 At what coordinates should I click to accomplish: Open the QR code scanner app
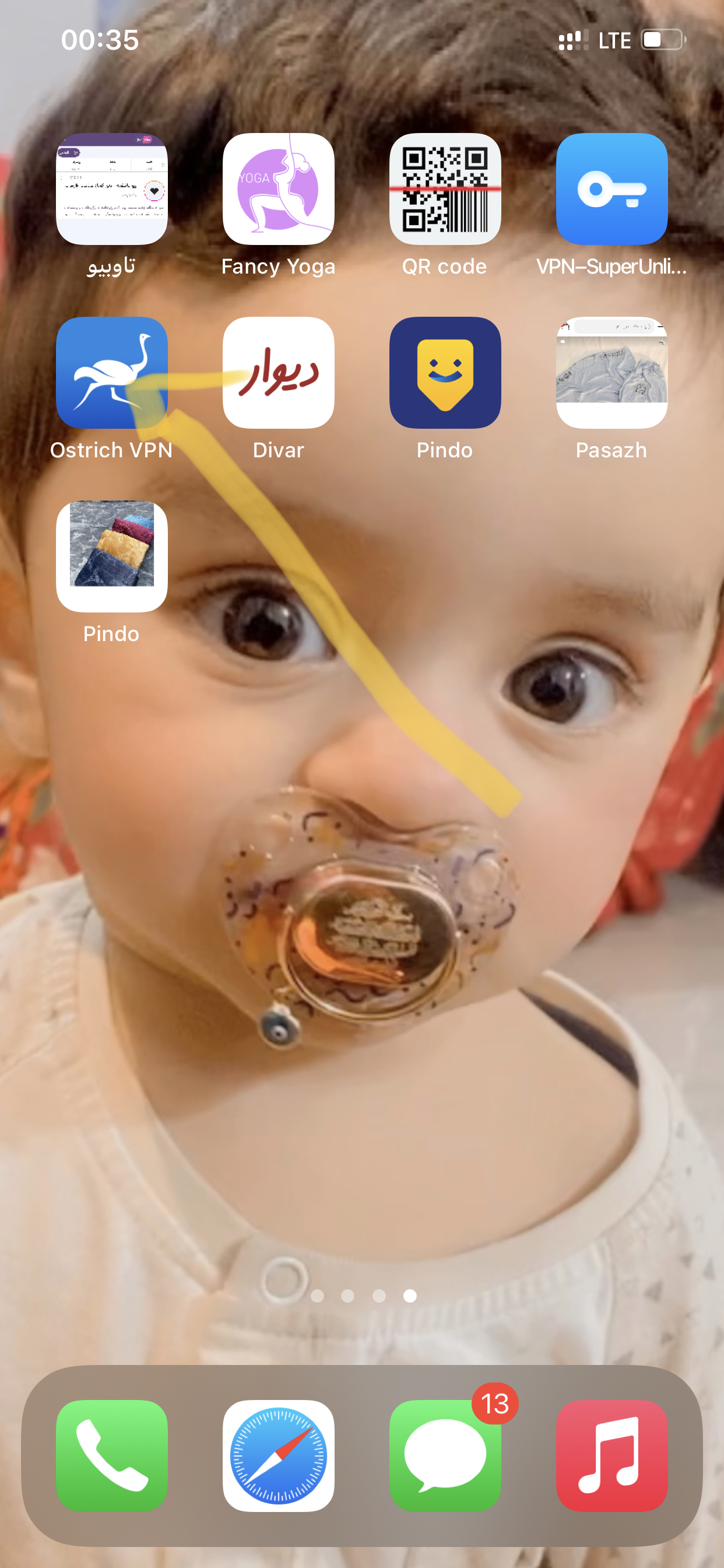445,190
